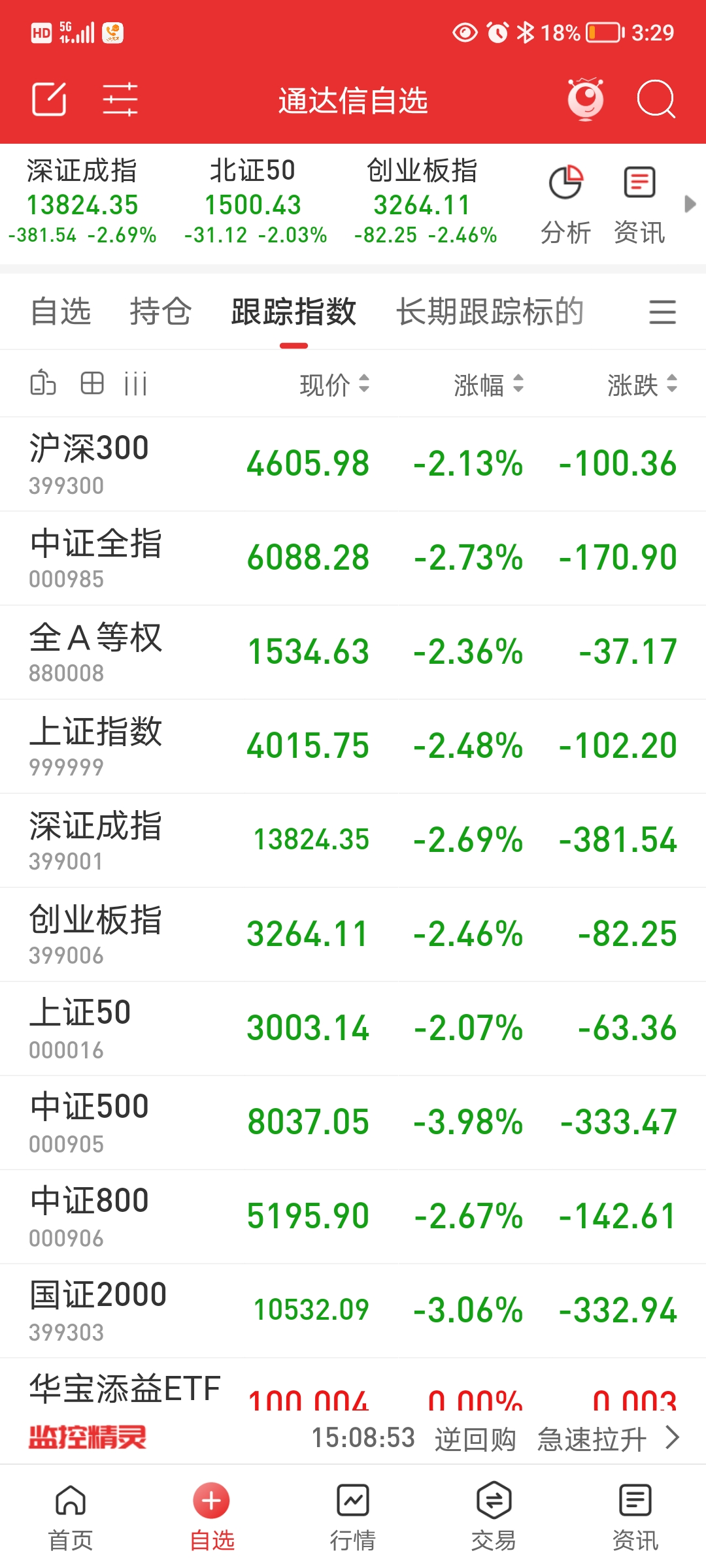Viewport: 706px width, 1568px height.
Task: Open the 中证500 index row
Action: coord(353,1123)
